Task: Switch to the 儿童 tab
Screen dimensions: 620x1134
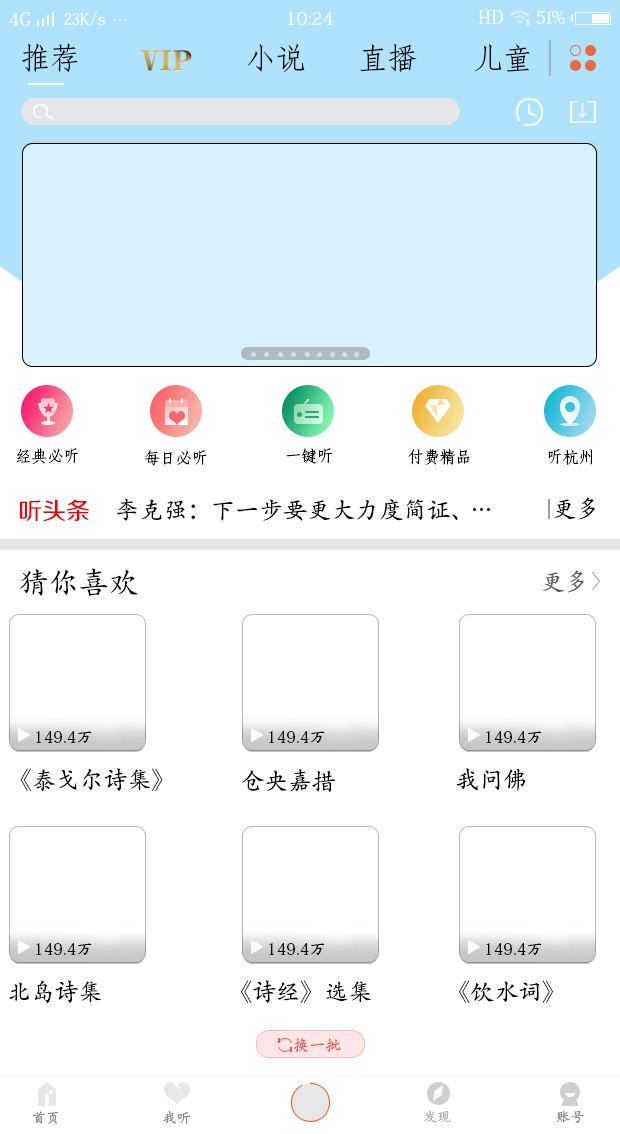Action: [x=502, y=59]
